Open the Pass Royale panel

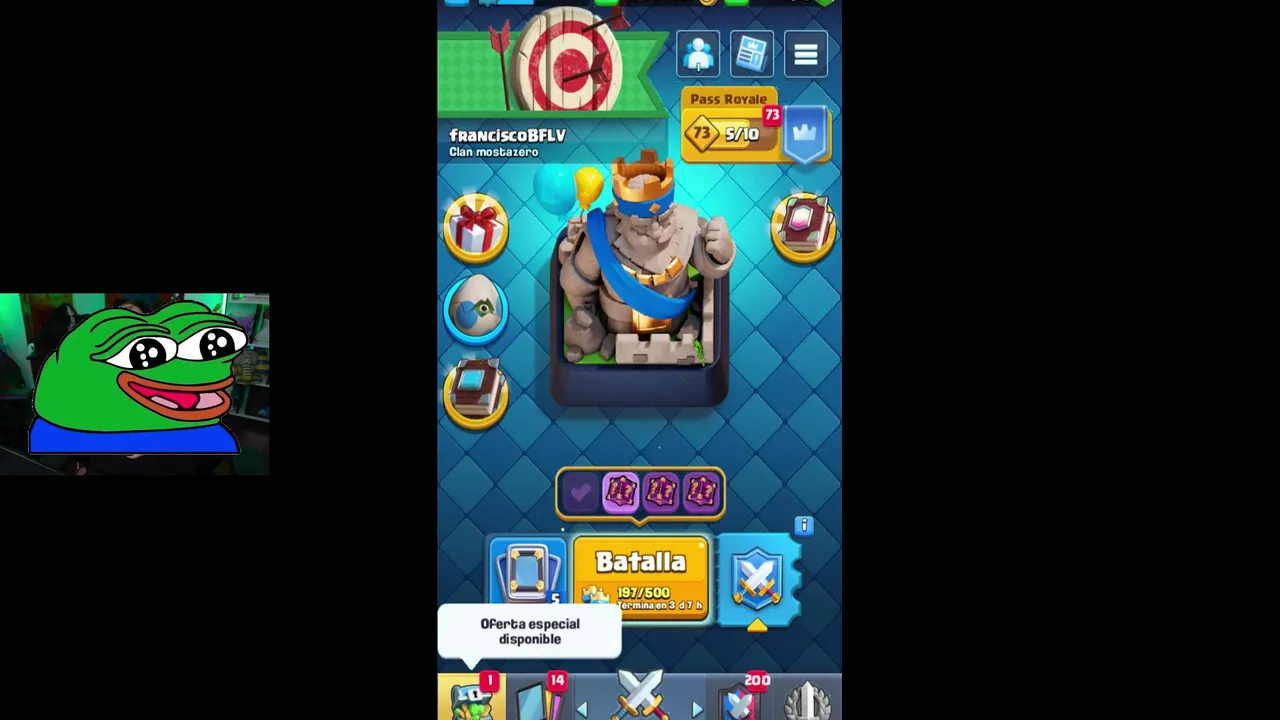[730, 127]
